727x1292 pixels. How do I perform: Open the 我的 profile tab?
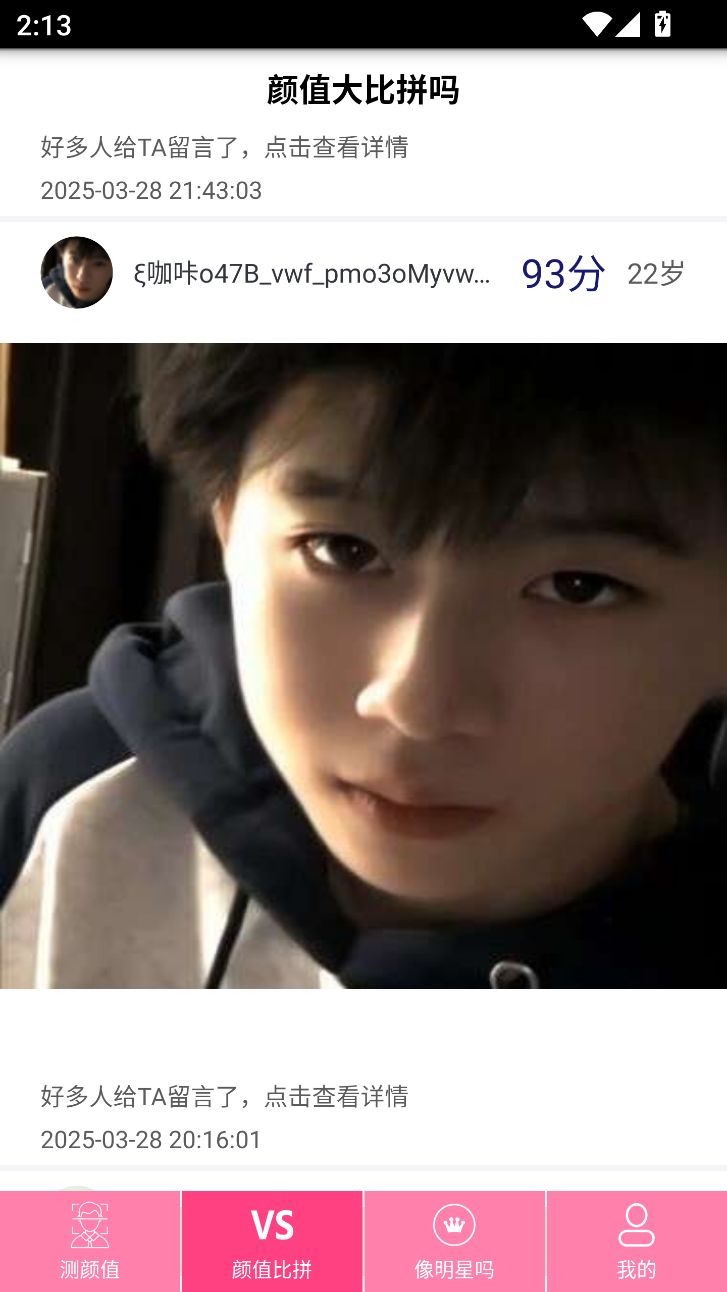pyautogui.click(x=636, y=1241)
